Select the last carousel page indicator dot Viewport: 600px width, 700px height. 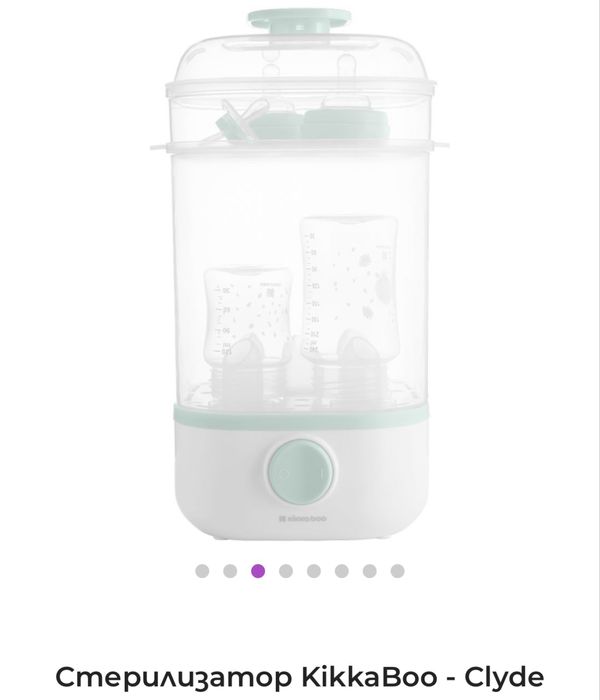(397, 571)
